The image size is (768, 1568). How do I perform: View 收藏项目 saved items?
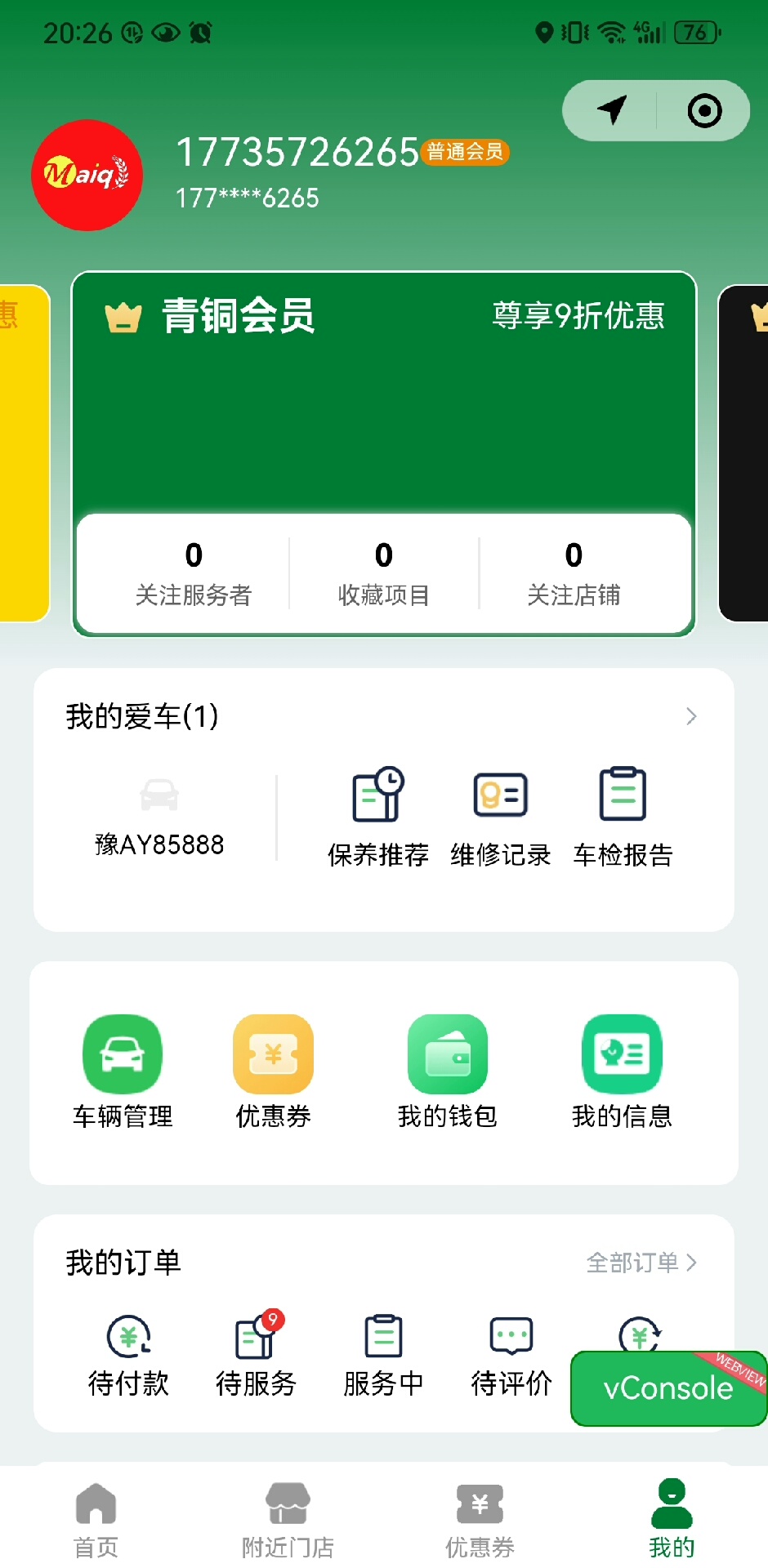(x=383, y=573)
